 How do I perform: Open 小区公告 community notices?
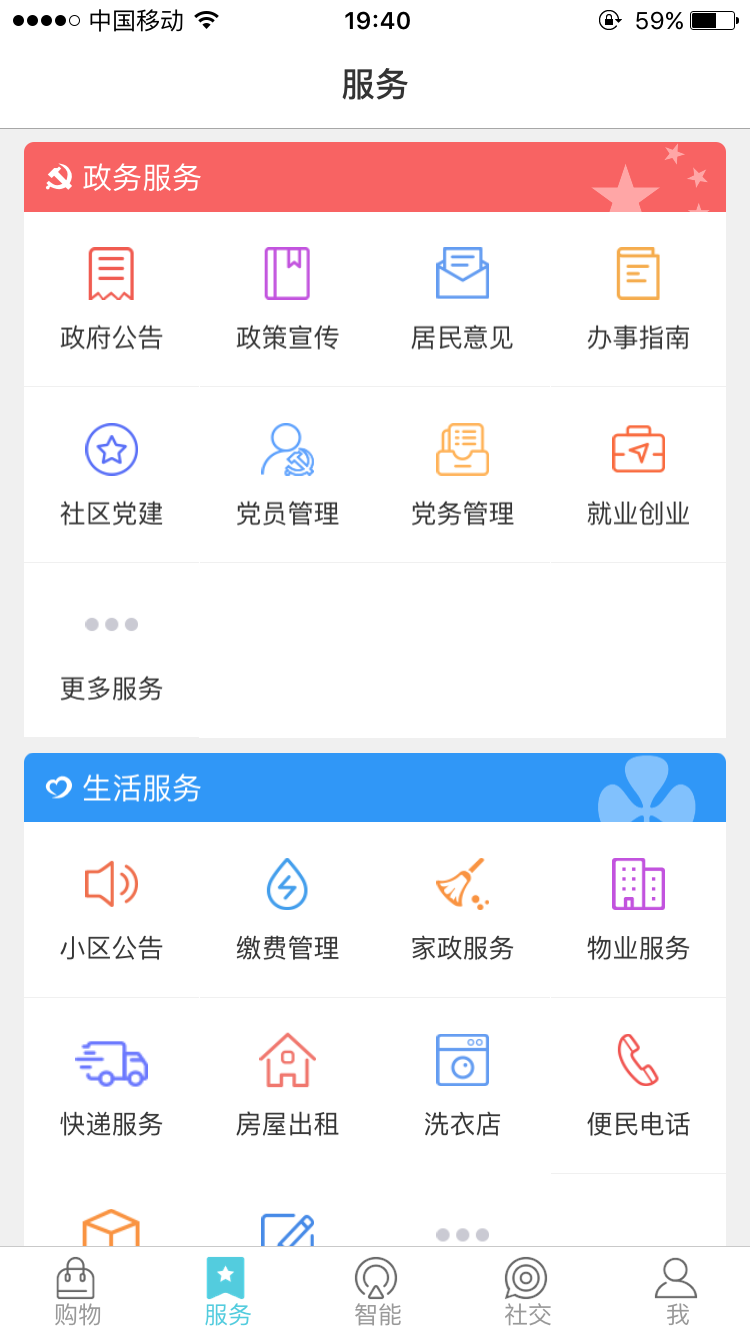111,908
